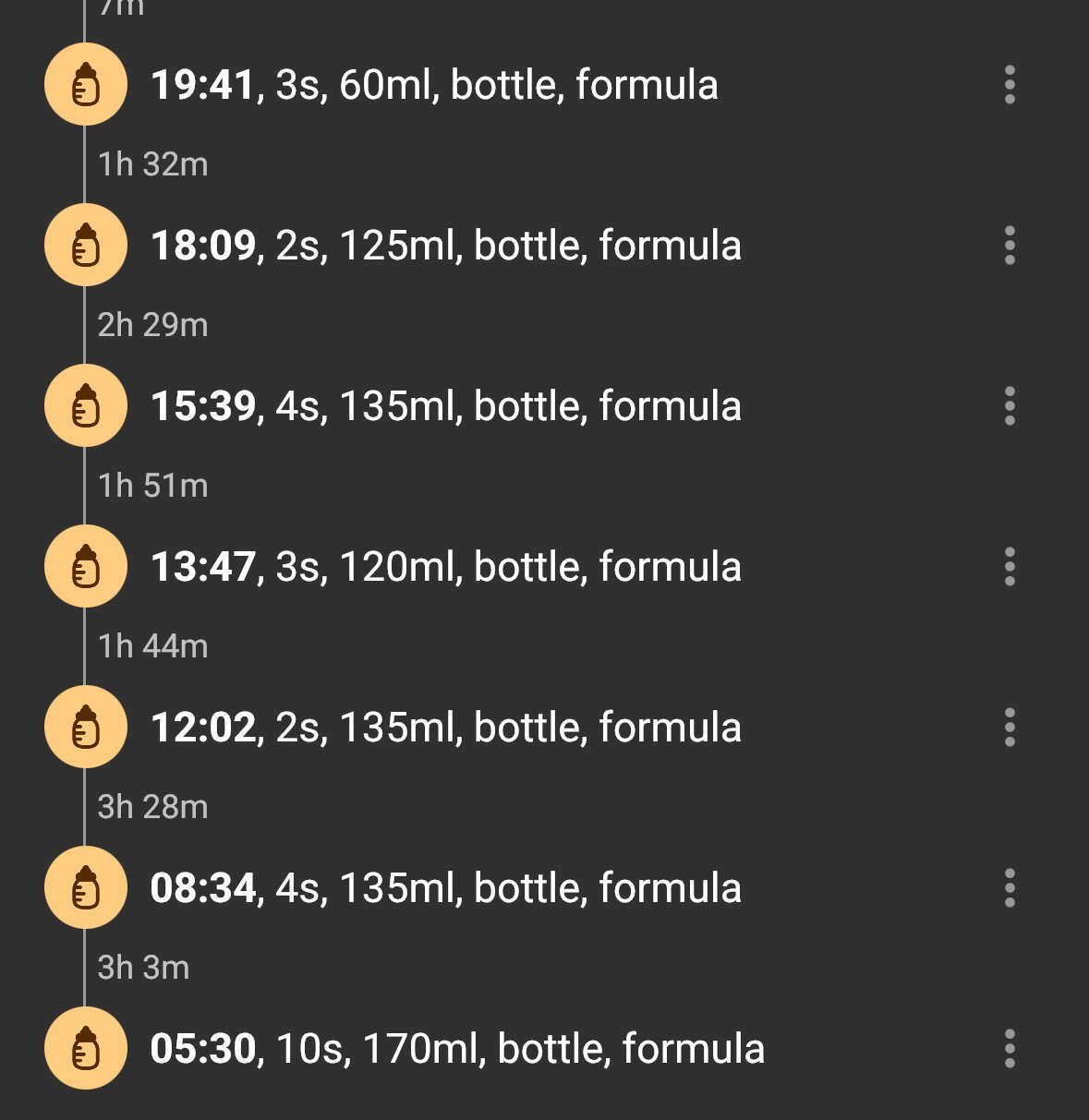The height and width of the screenshot is (1120, 1089).
Task: Open the 08:34 135ml feeding record
Action: [x=445, y=888]
